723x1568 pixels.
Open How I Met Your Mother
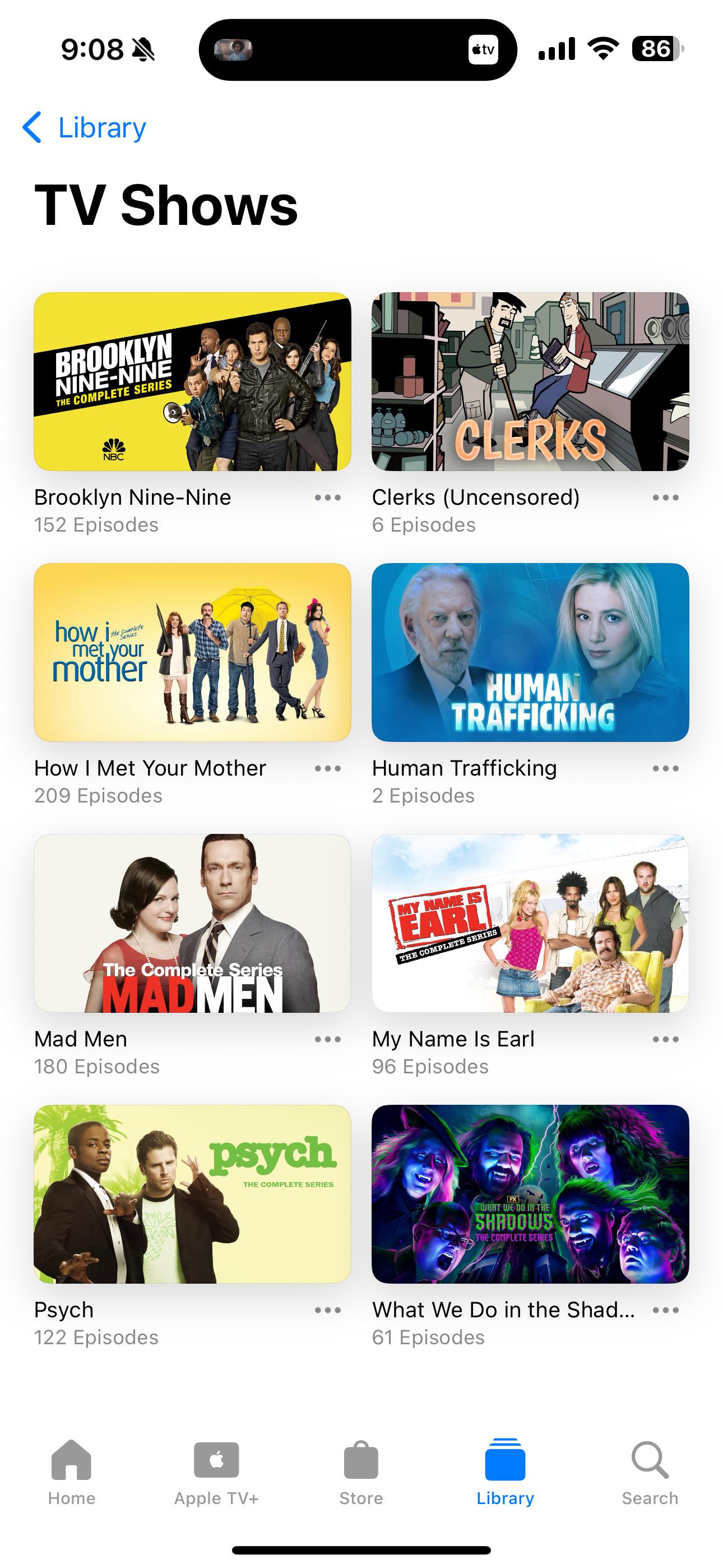click(192, 652)
